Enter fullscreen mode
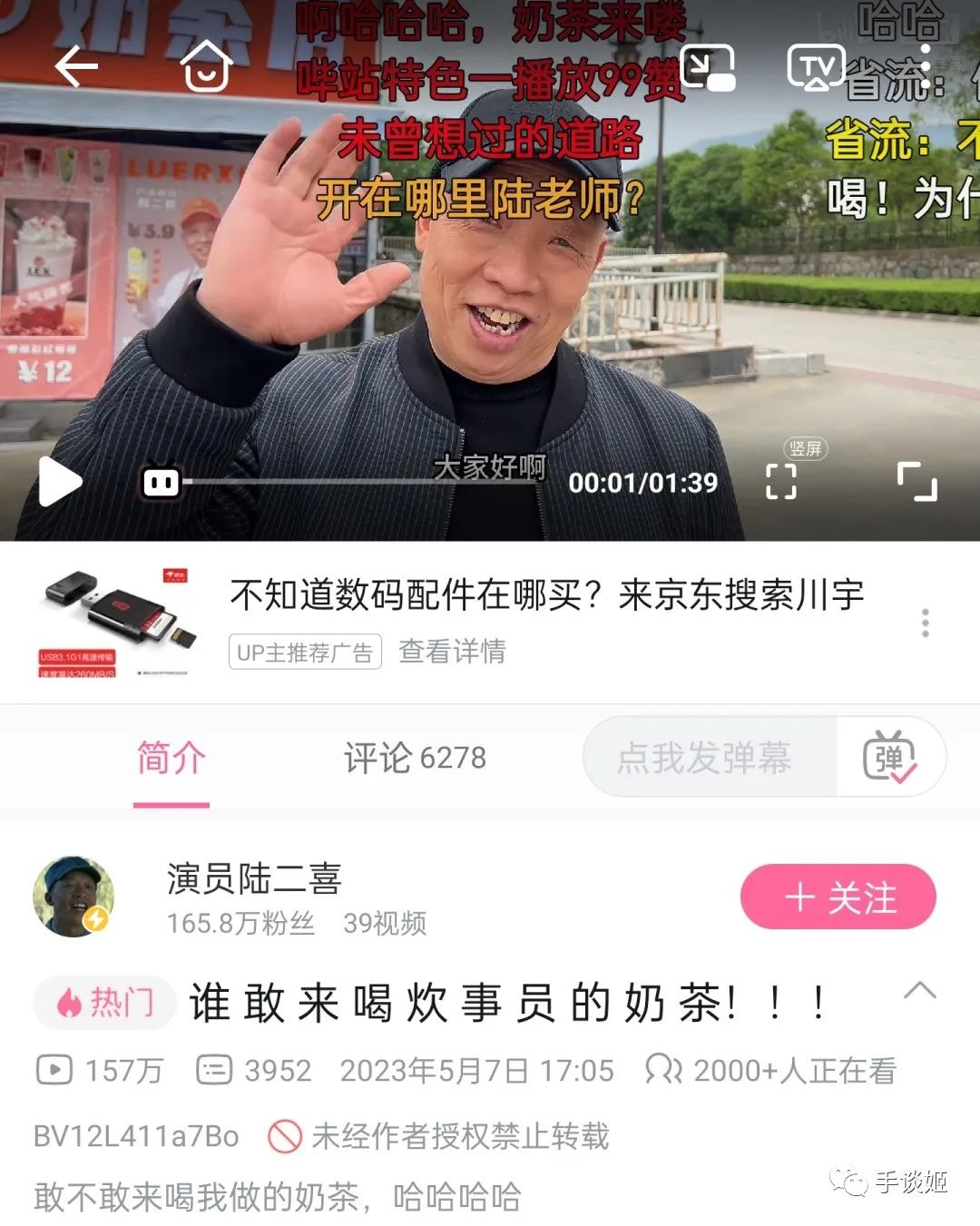 917,480
